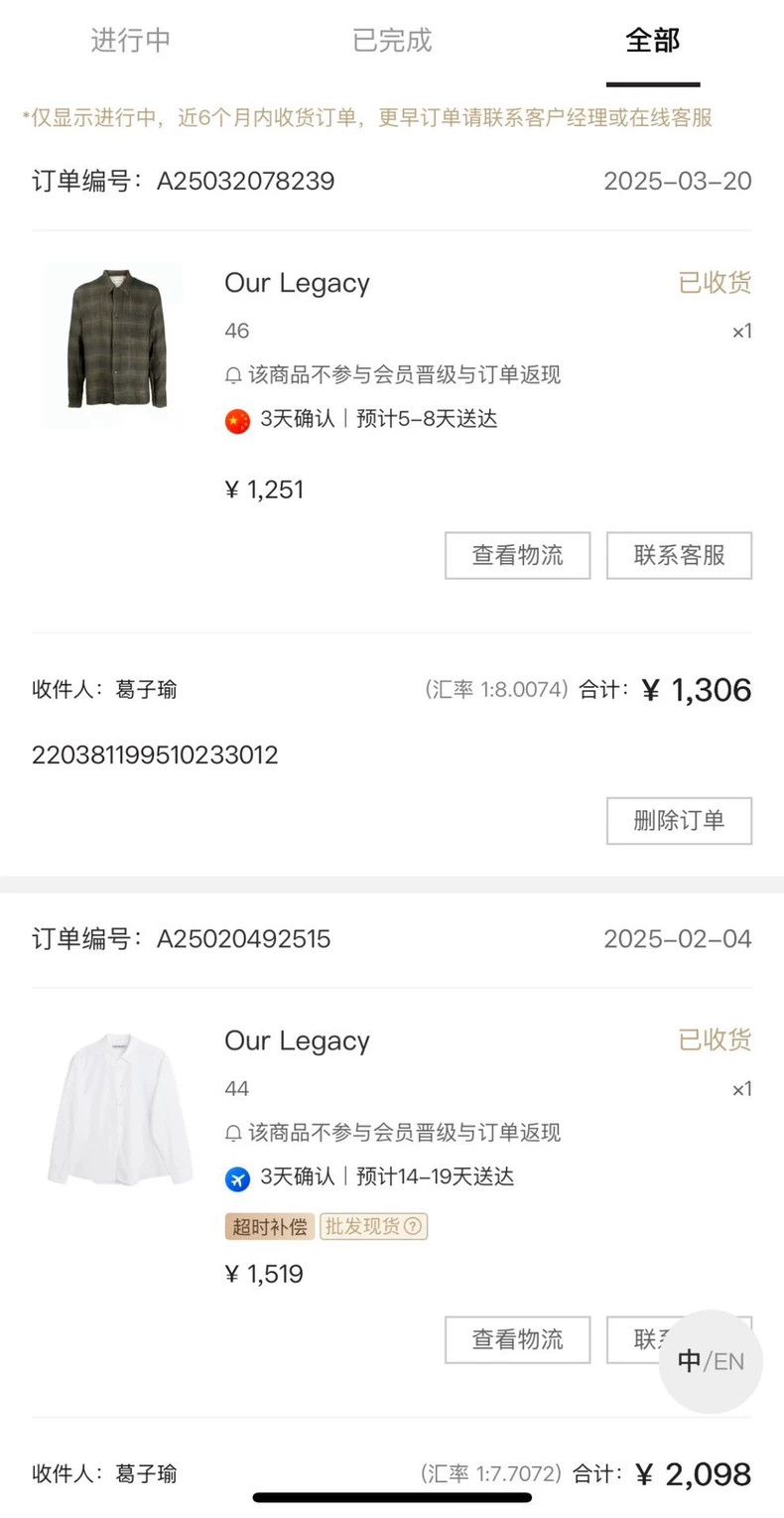Image resolution: width=784 pixels, height=1518 pixels.
Task: Tap the 批发现货 info tag
Action: tap(374, 1226)
